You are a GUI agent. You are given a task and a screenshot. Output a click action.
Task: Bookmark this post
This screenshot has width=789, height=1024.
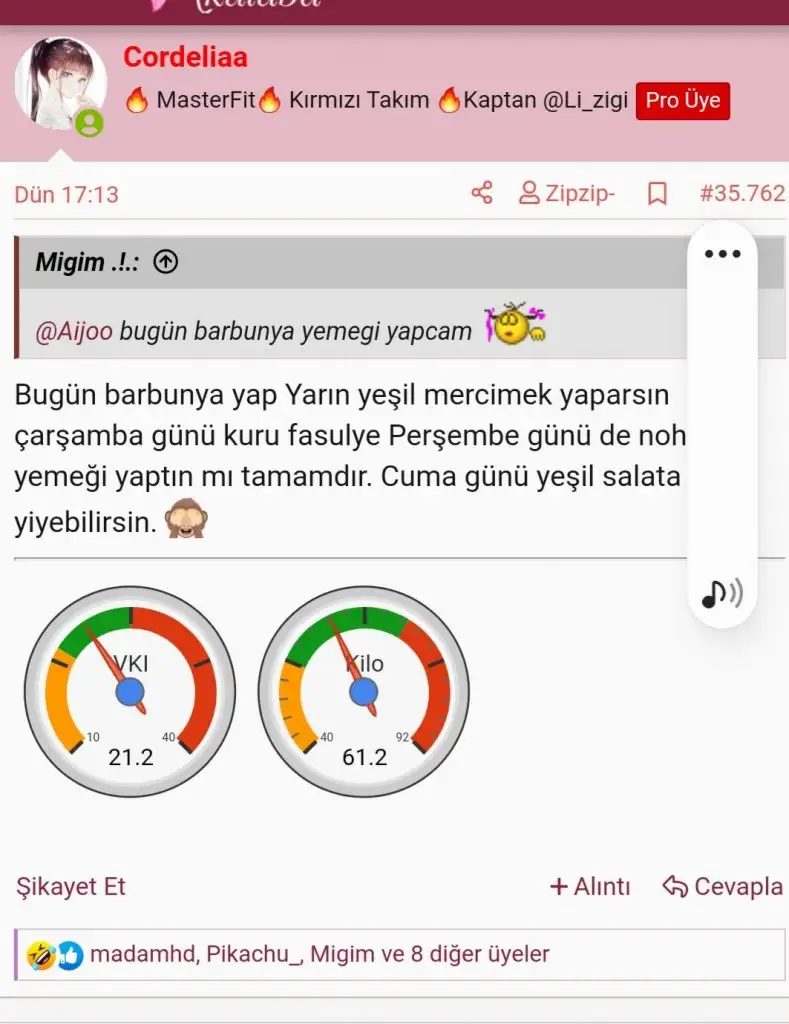(657, 193)
